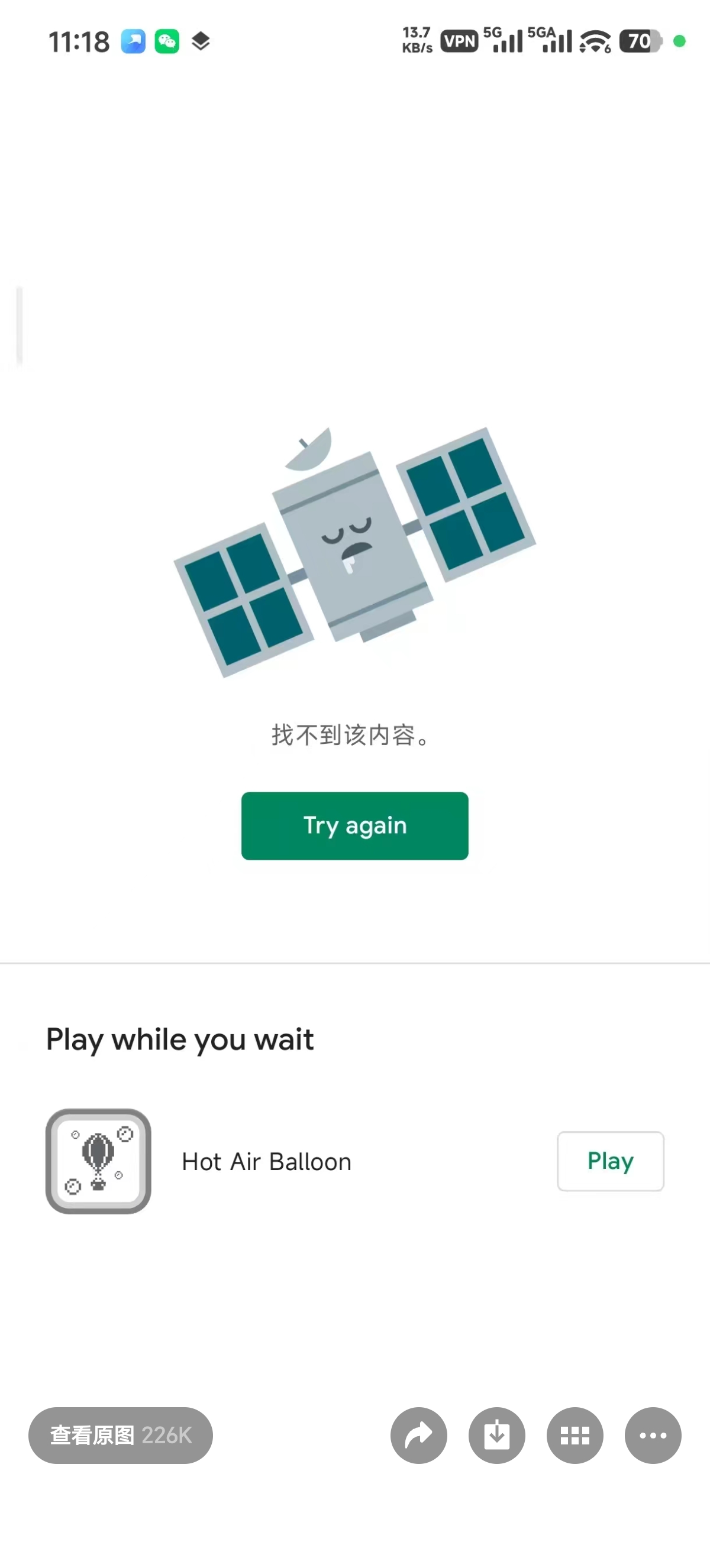Download the image to the device

(496, 1435)
